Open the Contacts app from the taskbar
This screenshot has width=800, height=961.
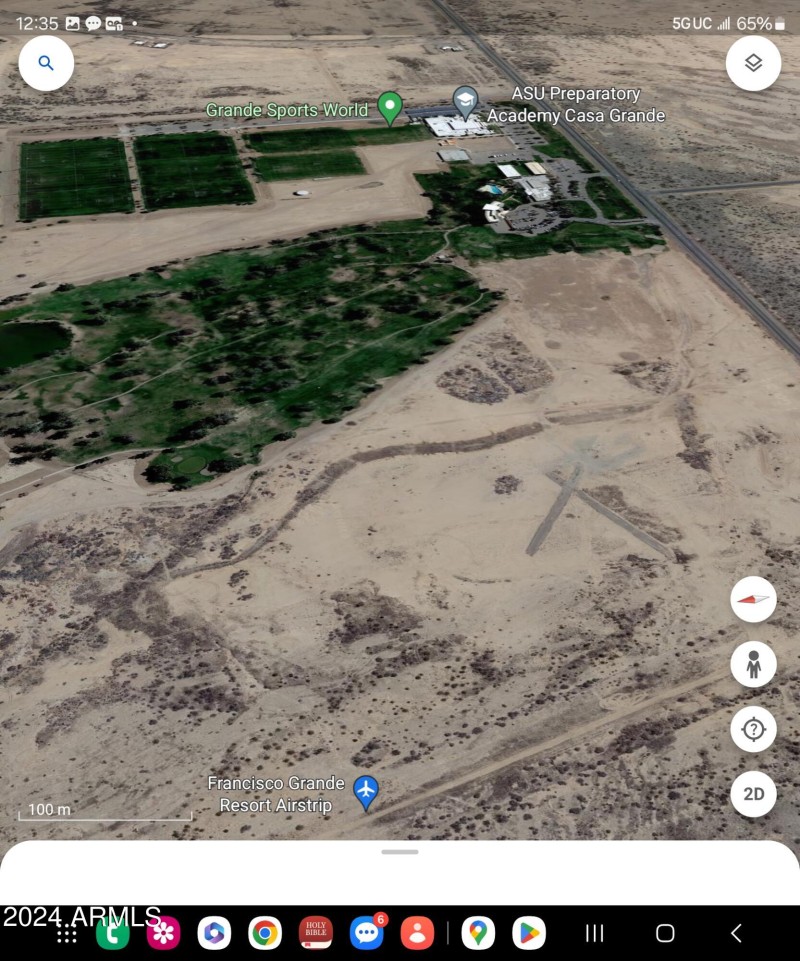[417, 933]
